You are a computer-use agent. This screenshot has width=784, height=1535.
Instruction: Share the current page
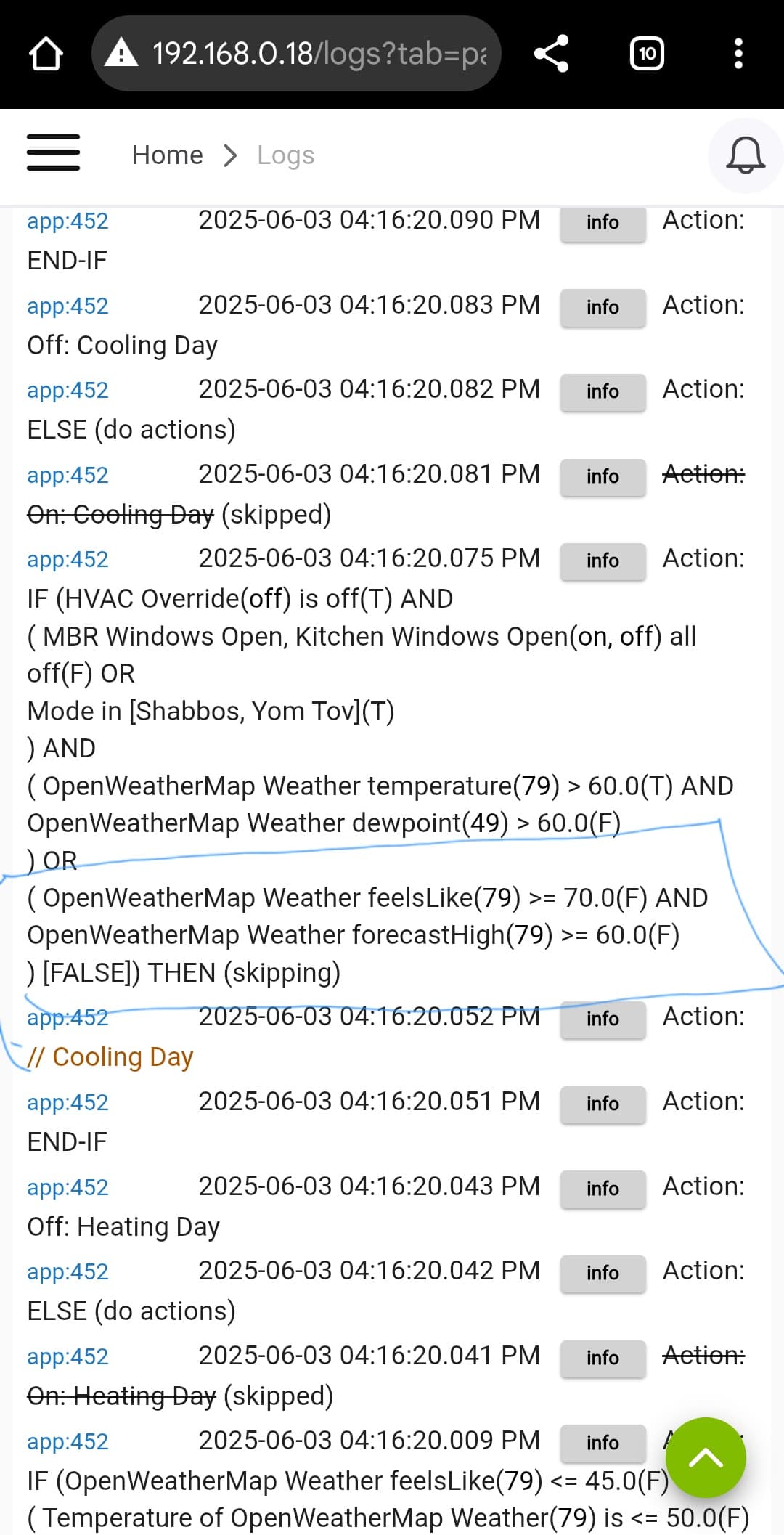coord(552,54)
